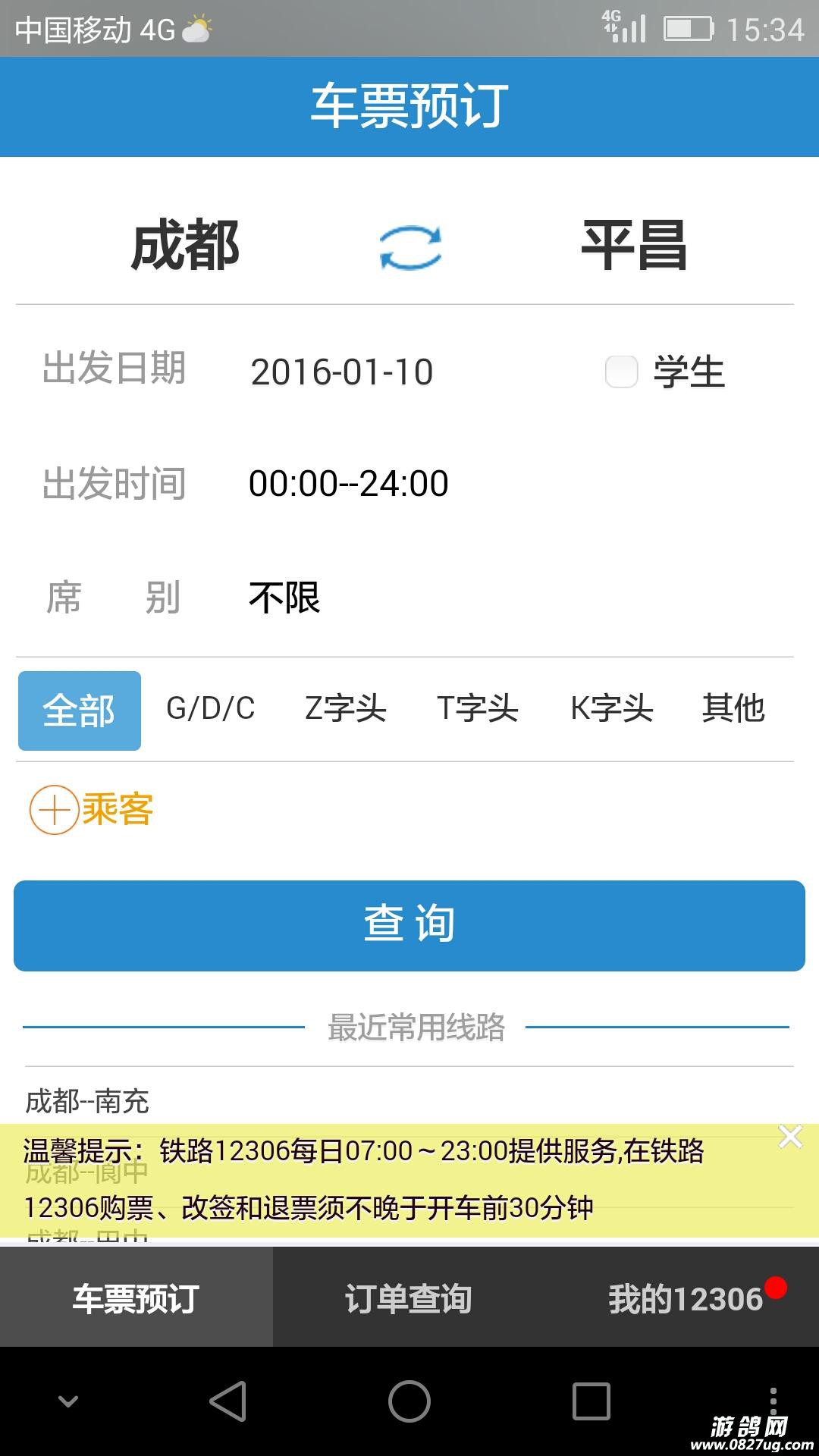This screenshot has width=819, height=1456.
Task: Filter by T字头 trains
Action: (477, 709)
